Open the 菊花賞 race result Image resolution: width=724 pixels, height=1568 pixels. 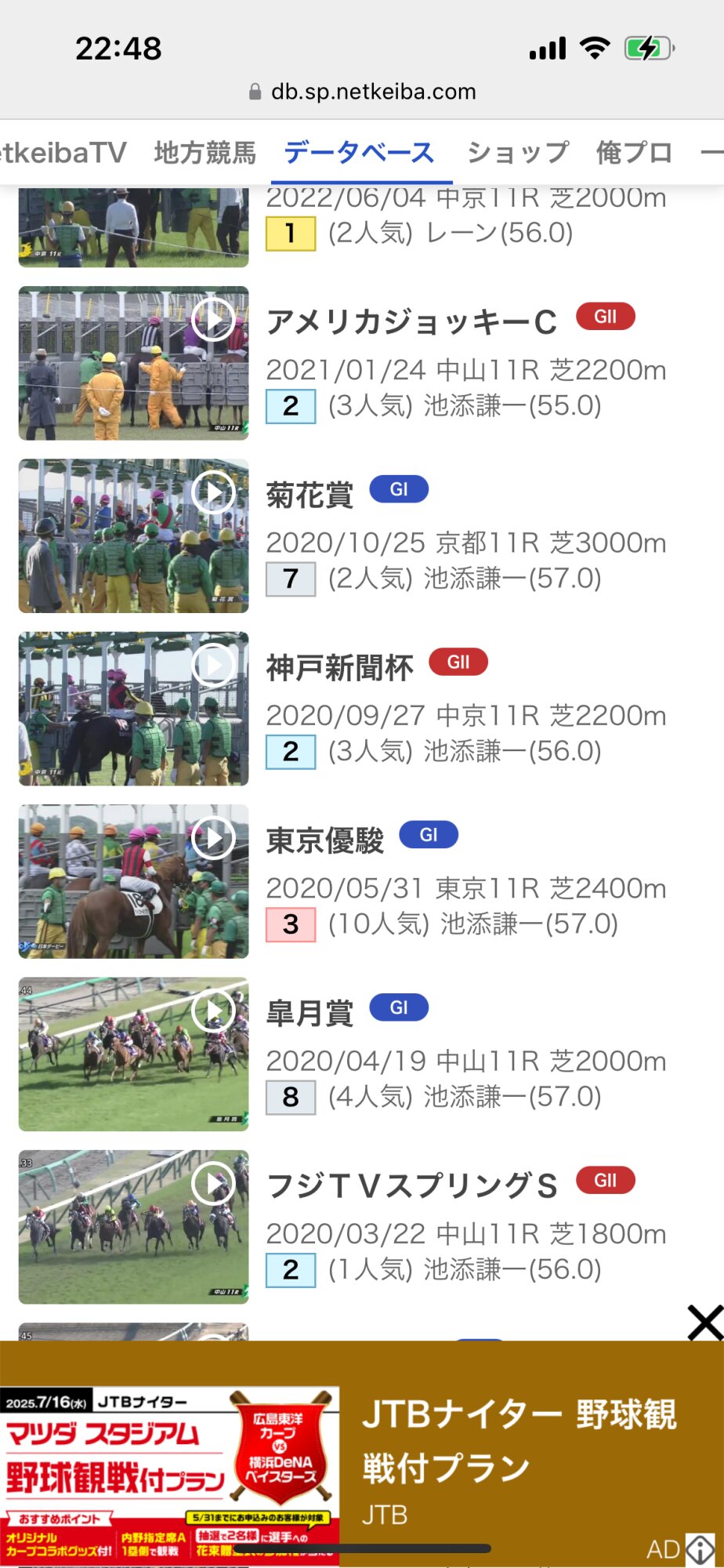coord(310,495)
